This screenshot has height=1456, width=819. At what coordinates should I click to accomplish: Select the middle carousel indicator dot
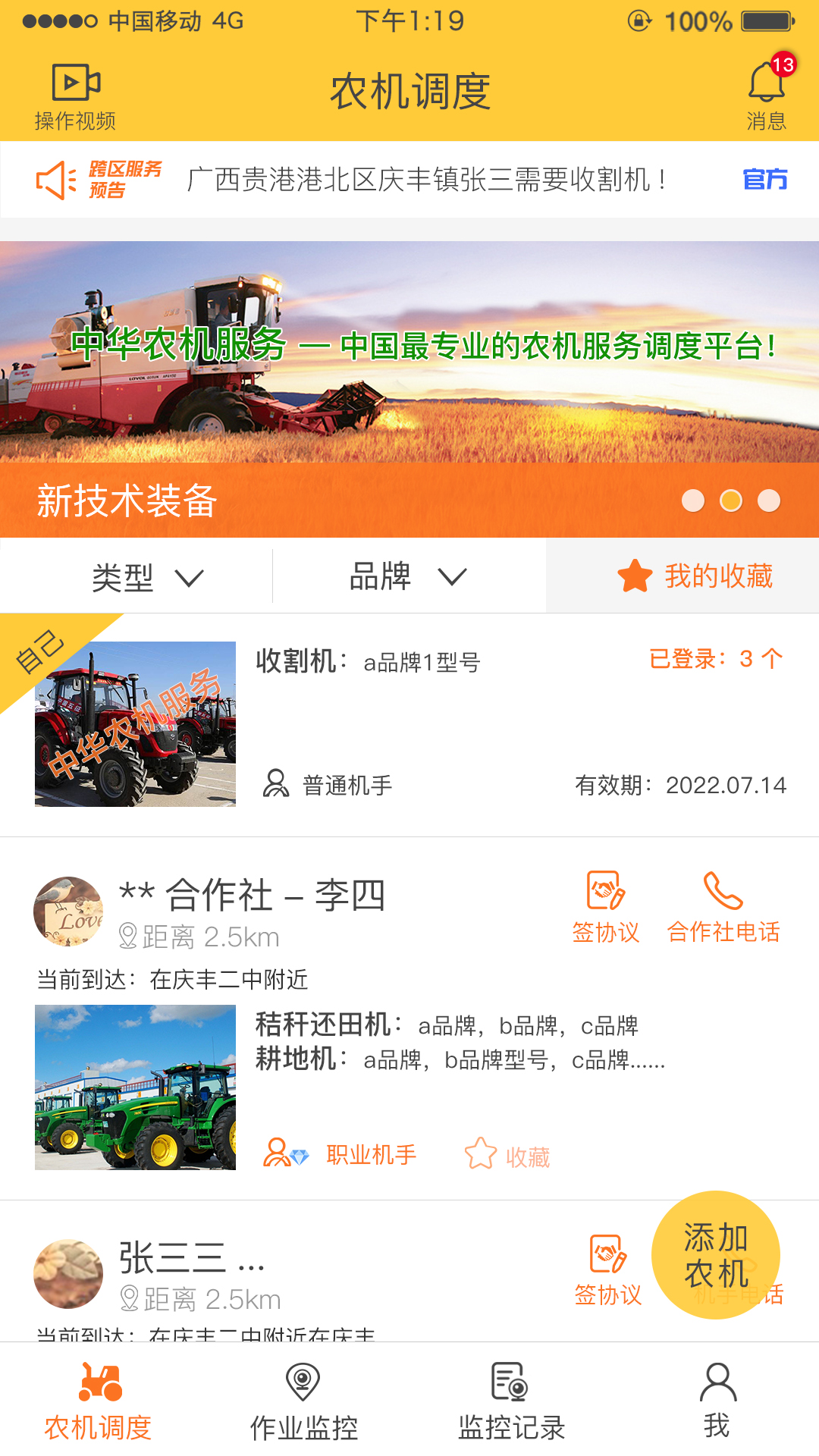pos(730,501)
